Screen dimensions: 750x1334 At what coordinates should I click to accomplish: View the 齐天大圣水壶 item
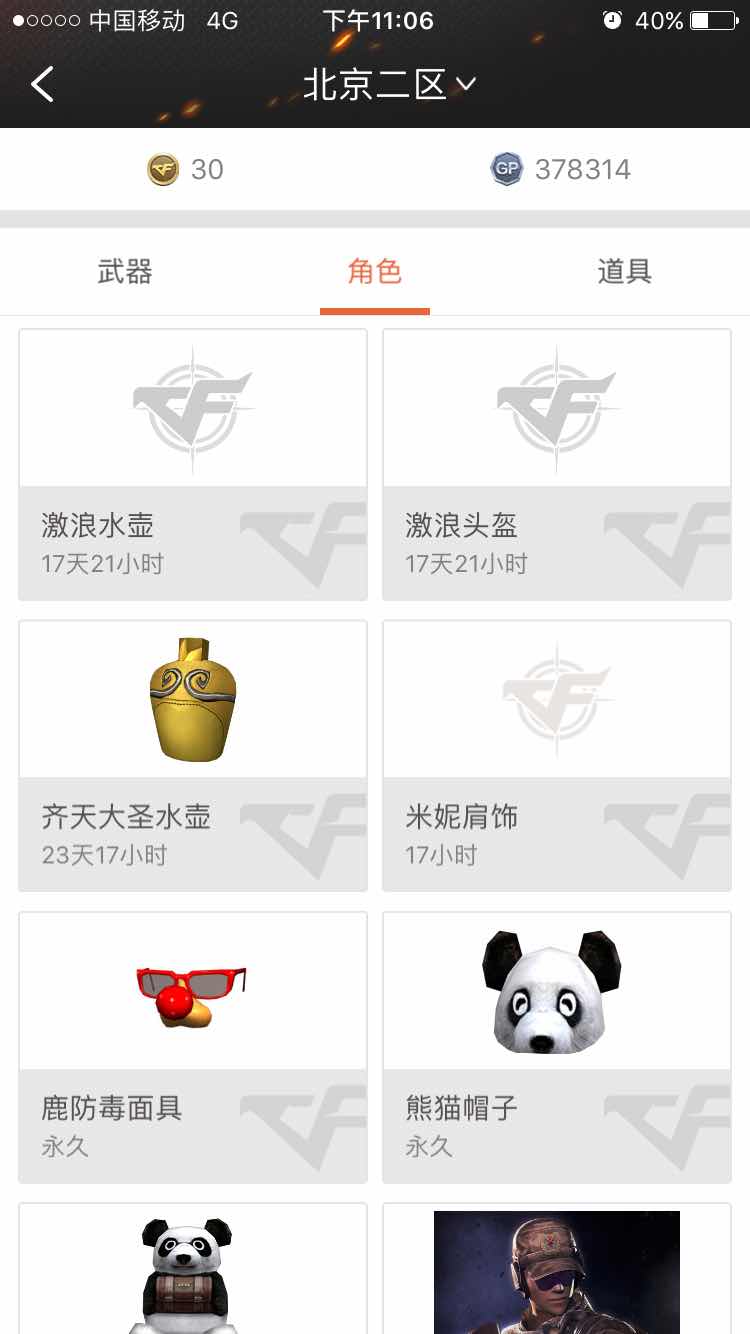[193, 756]
